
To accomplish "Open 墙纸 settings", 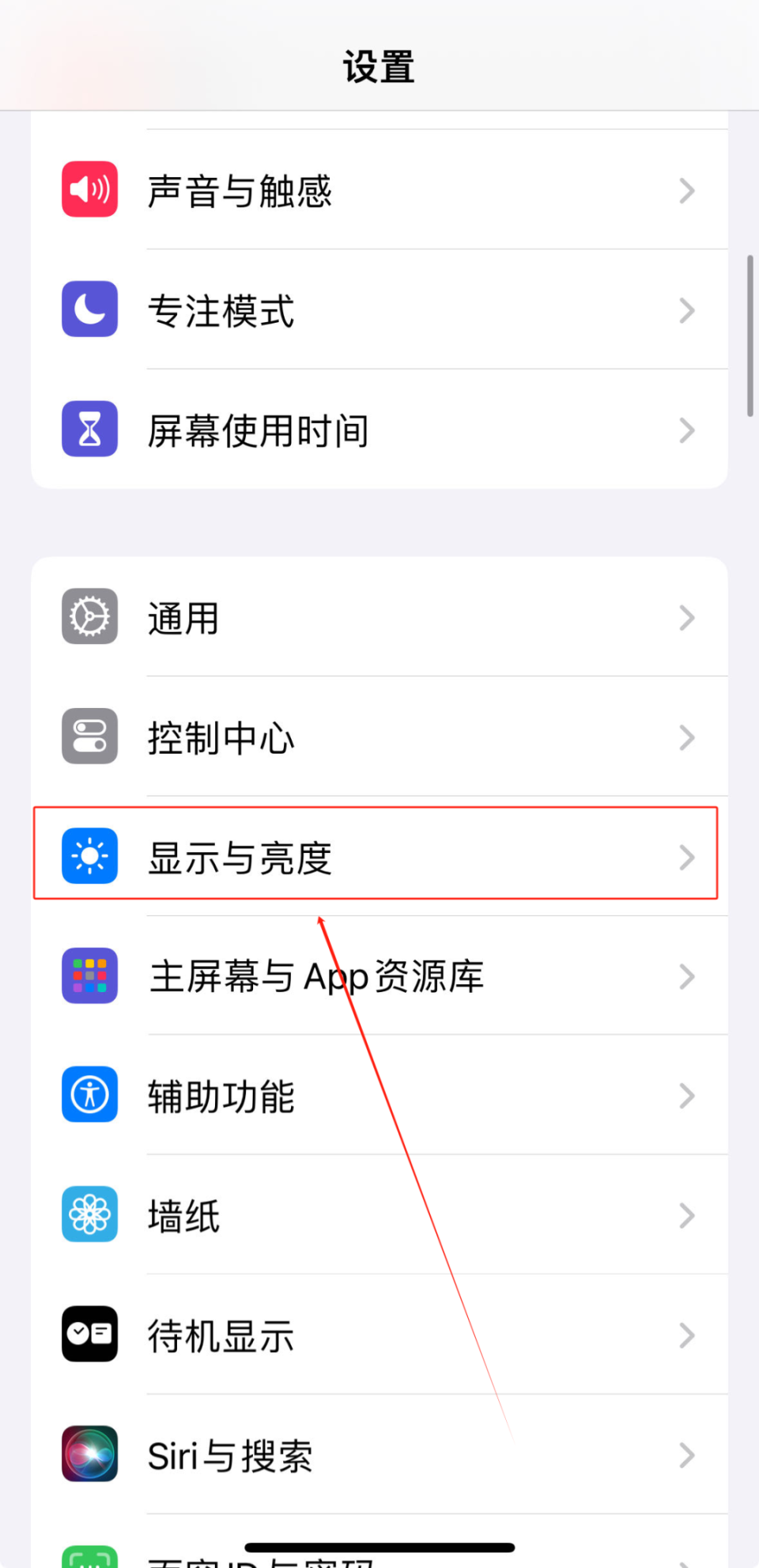I will 378,1215.
